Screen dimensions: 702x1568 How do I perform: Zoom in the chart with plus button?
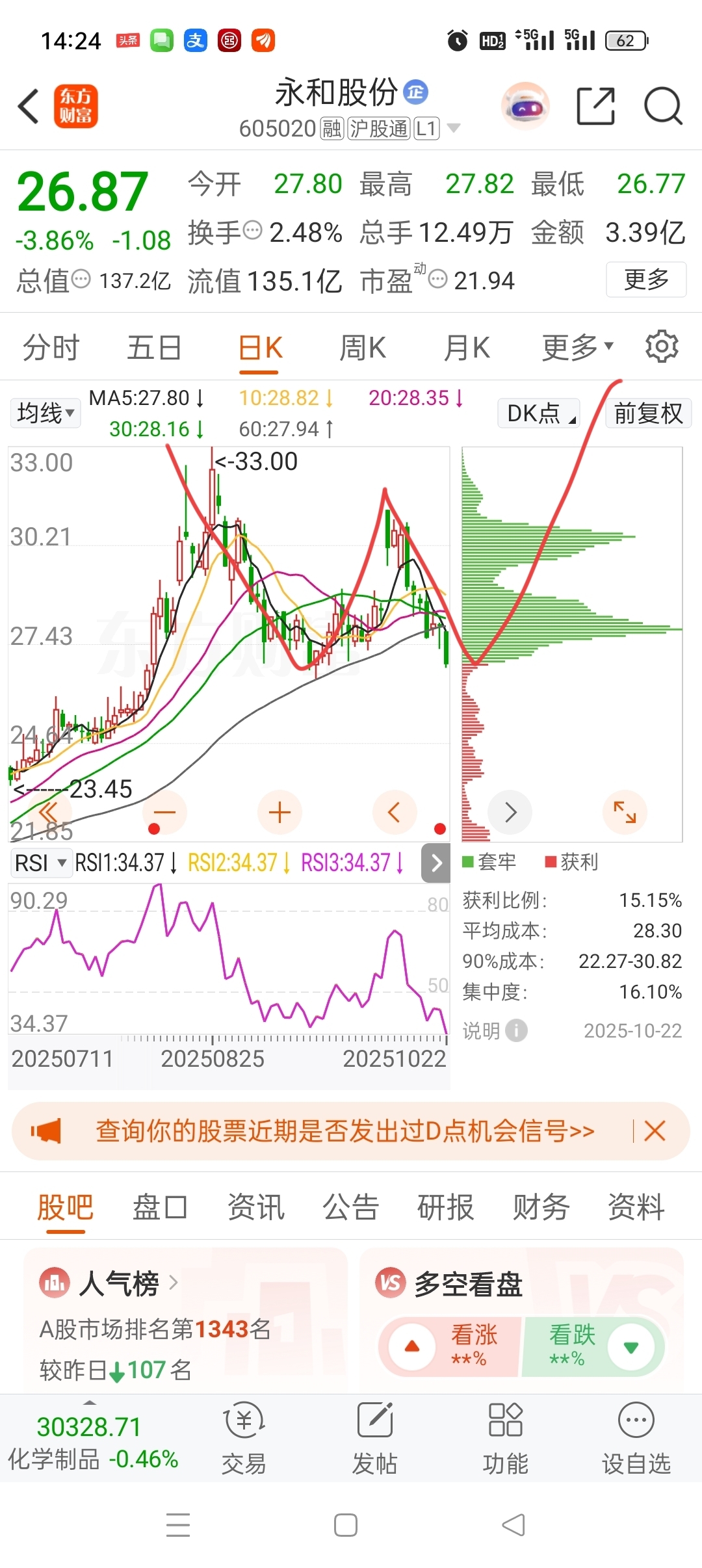[279, 813]
